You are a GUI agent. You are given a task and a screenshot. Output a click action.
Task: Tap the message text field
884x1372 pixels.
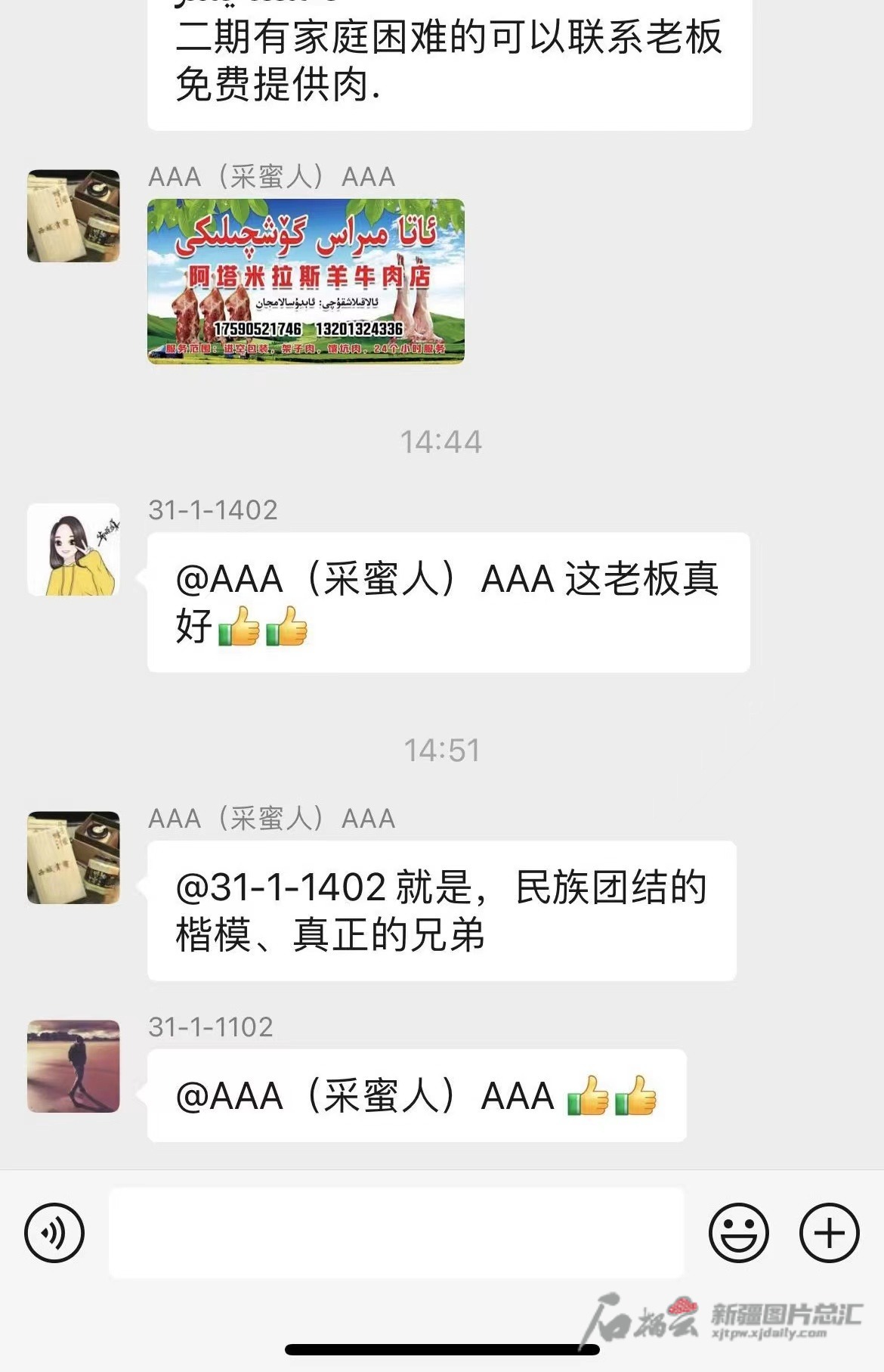tap(396, 1232)
